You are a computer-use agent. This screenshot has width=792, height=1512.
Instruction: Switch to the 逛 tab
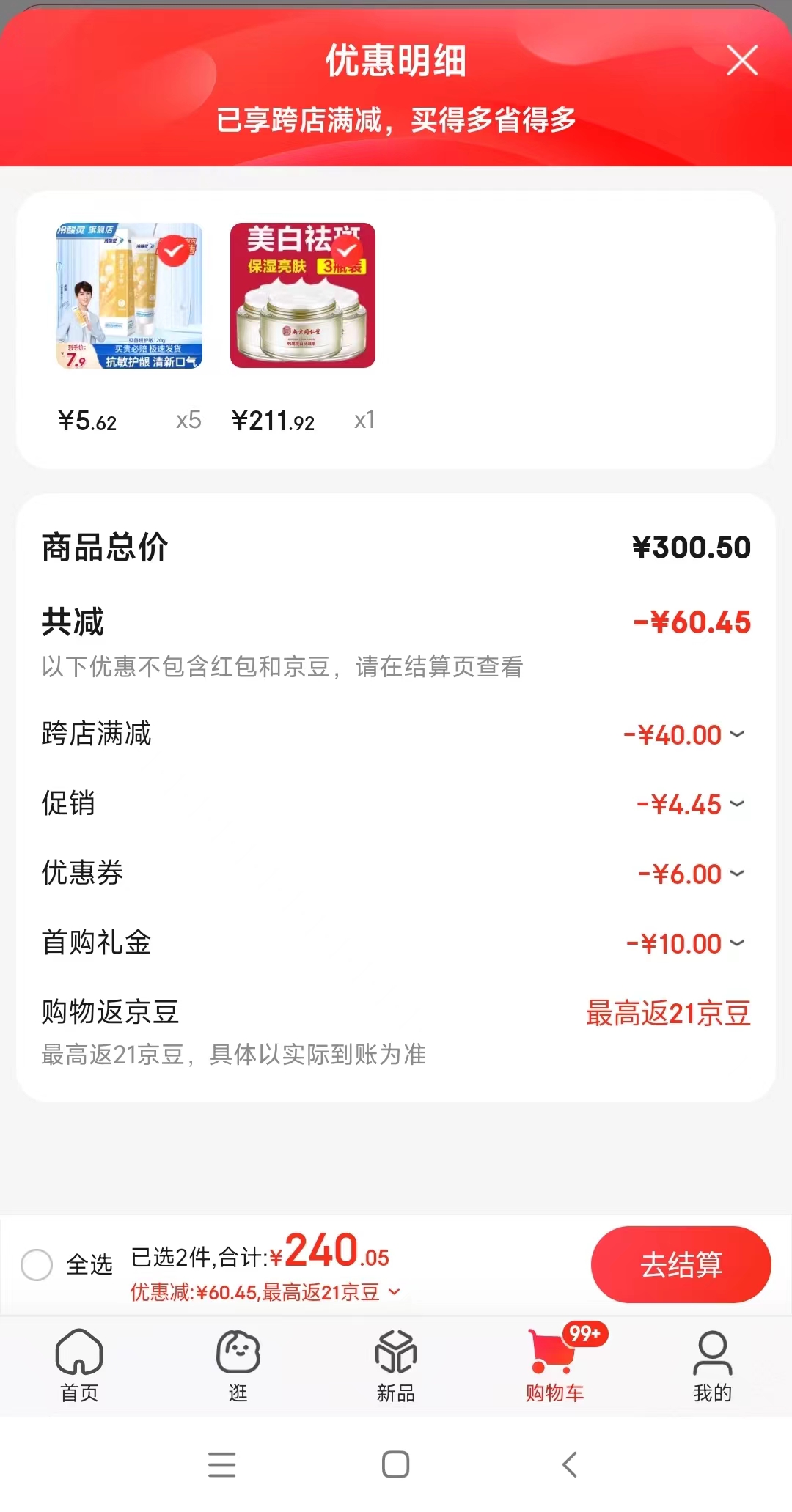(238, 1365)
